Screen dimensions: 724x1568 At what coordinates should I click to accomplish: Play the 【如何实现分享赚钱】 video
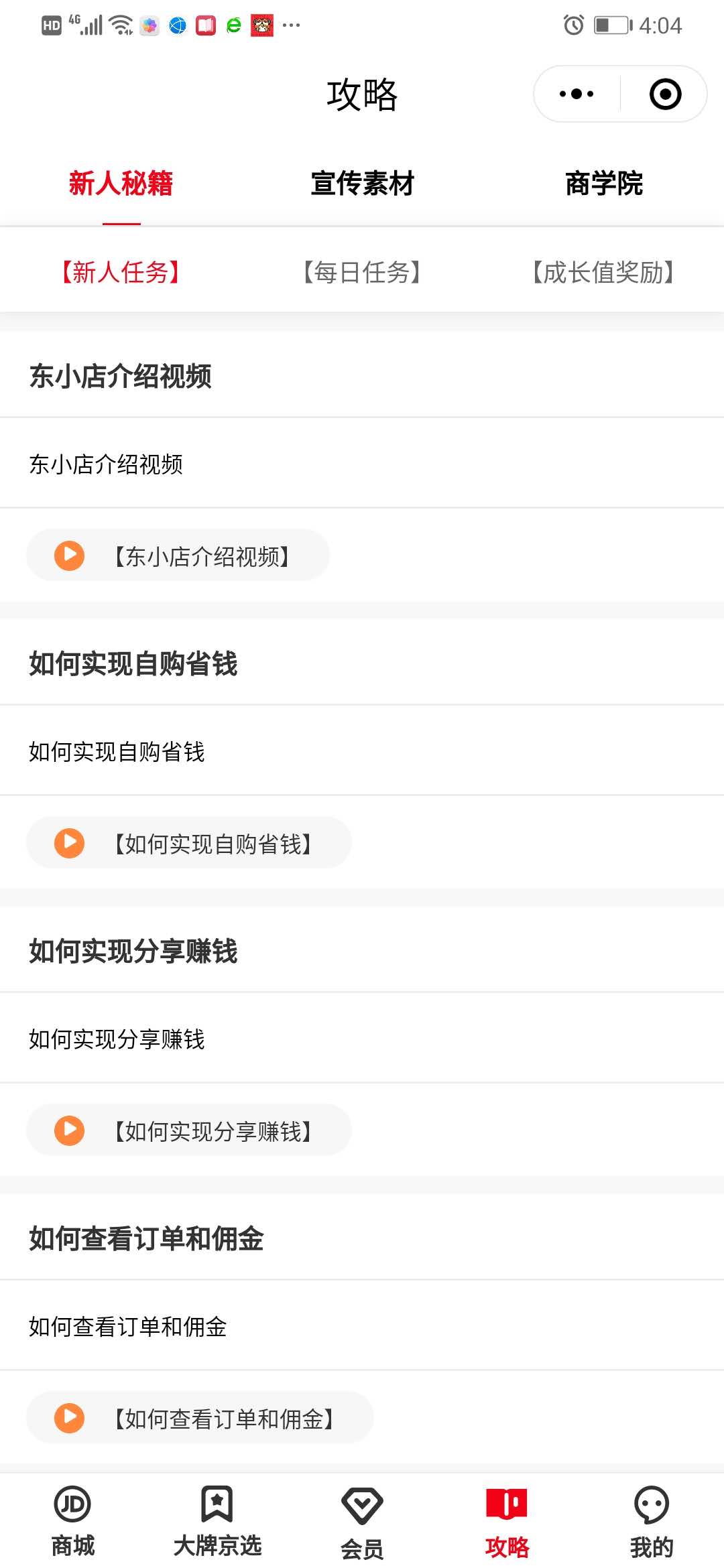click(189, 1130)
